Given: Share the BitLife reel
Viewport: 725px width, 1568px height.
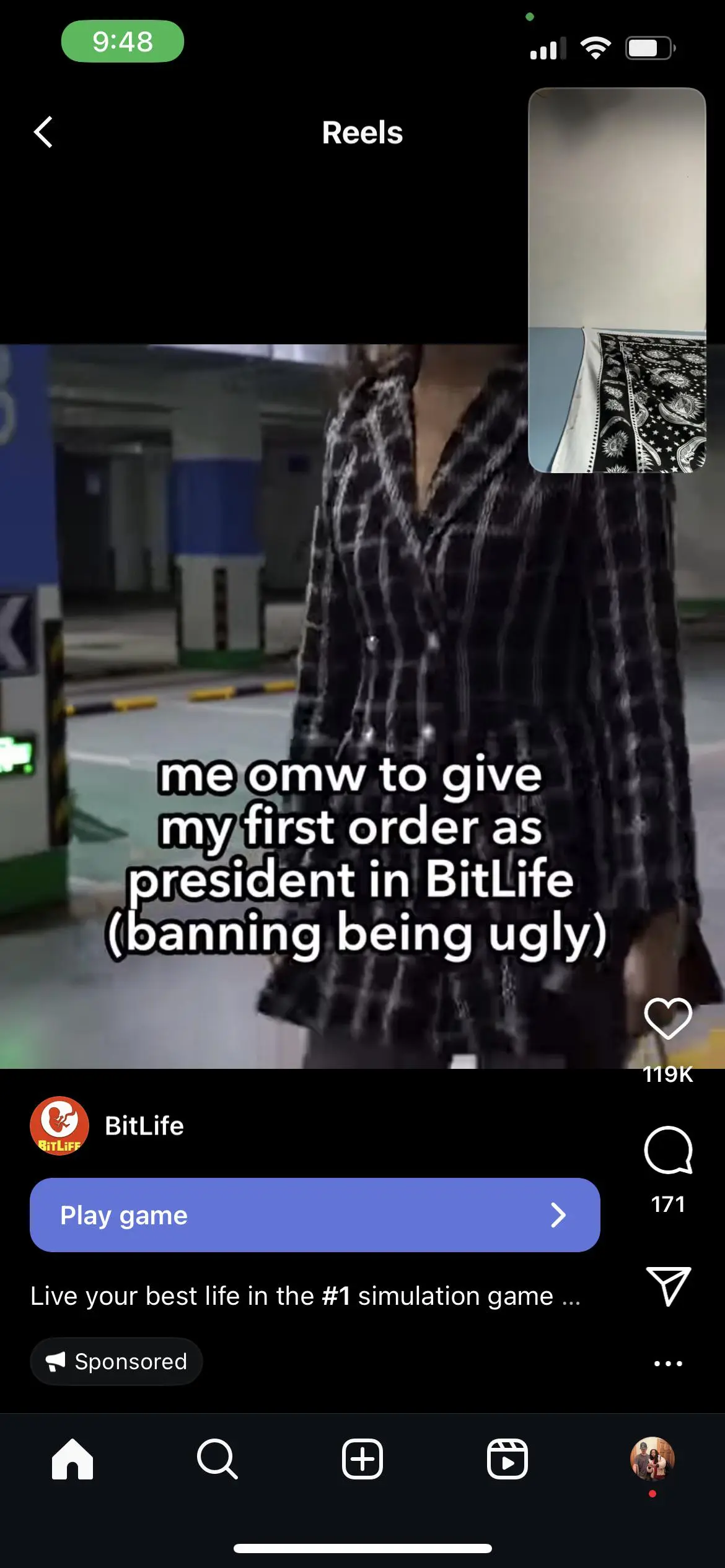Looking at the screenshot, I should point(667,1286).
